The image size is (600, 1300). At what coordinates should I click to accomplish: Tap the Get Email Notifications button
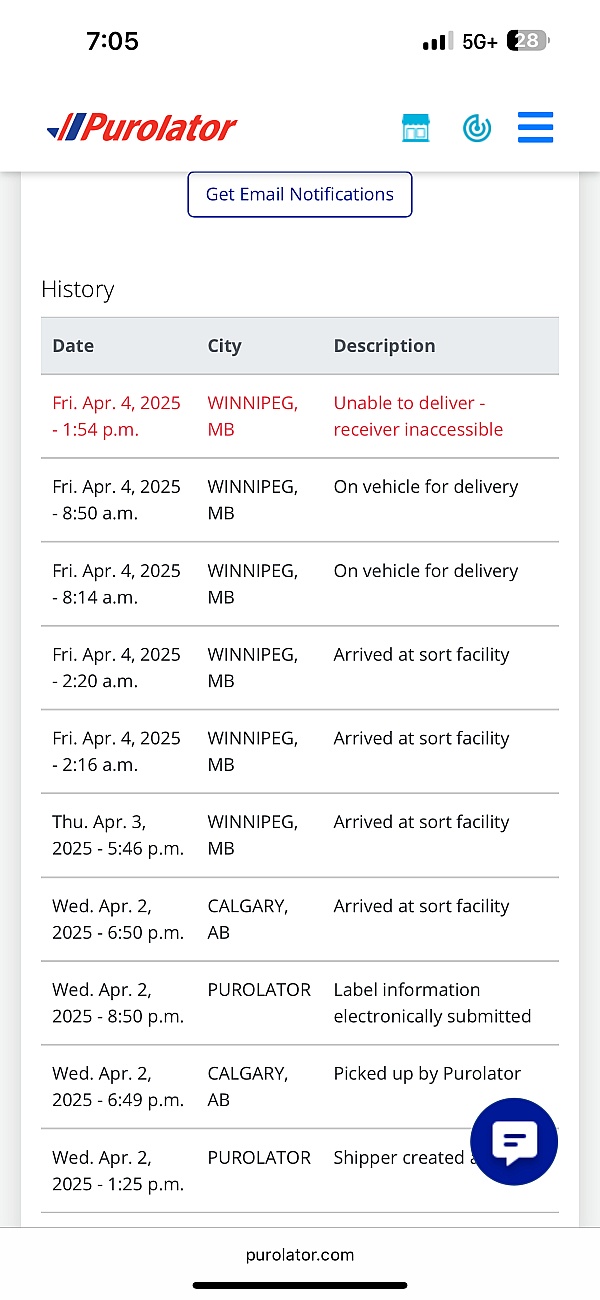[300, 194]
